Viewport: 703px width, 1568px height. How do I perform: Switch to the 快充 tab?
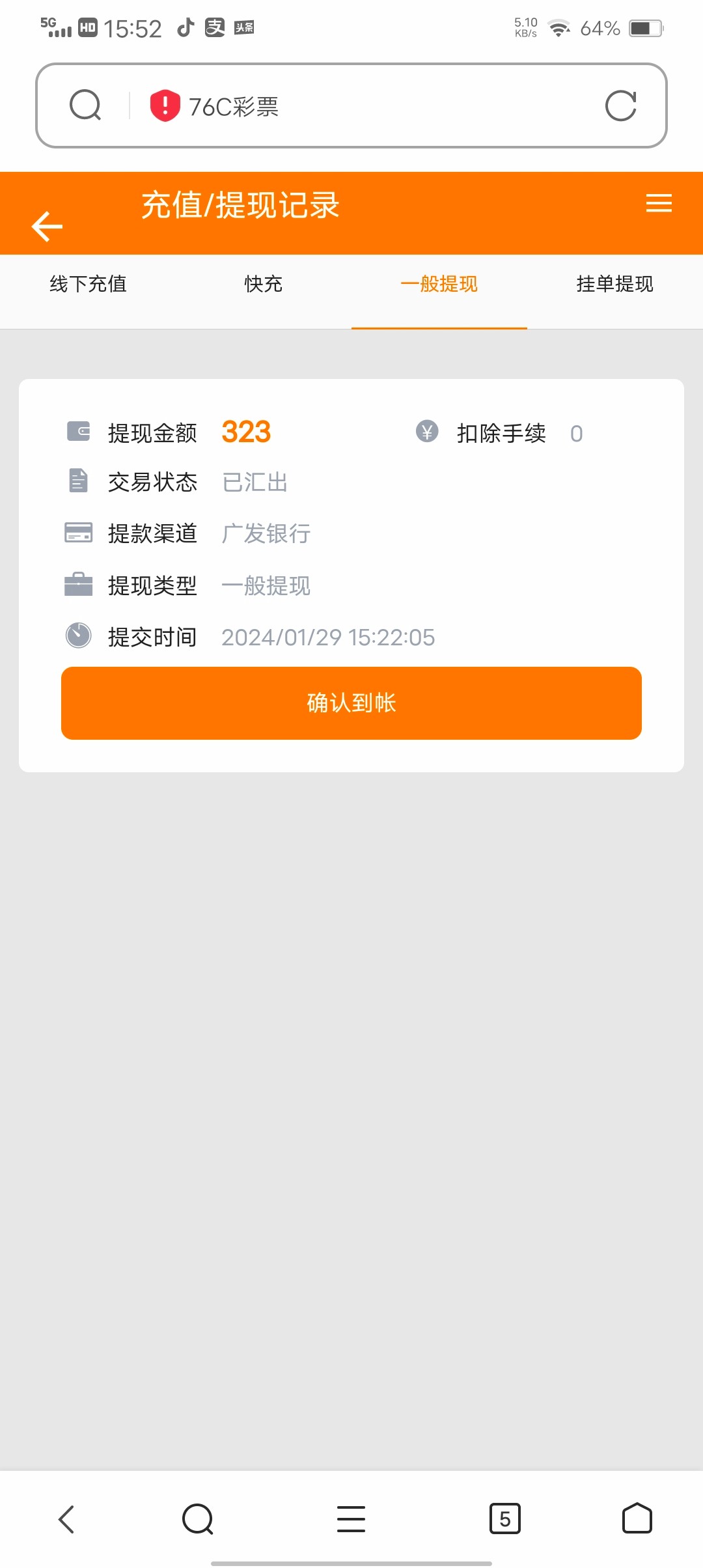coord(263,285)
